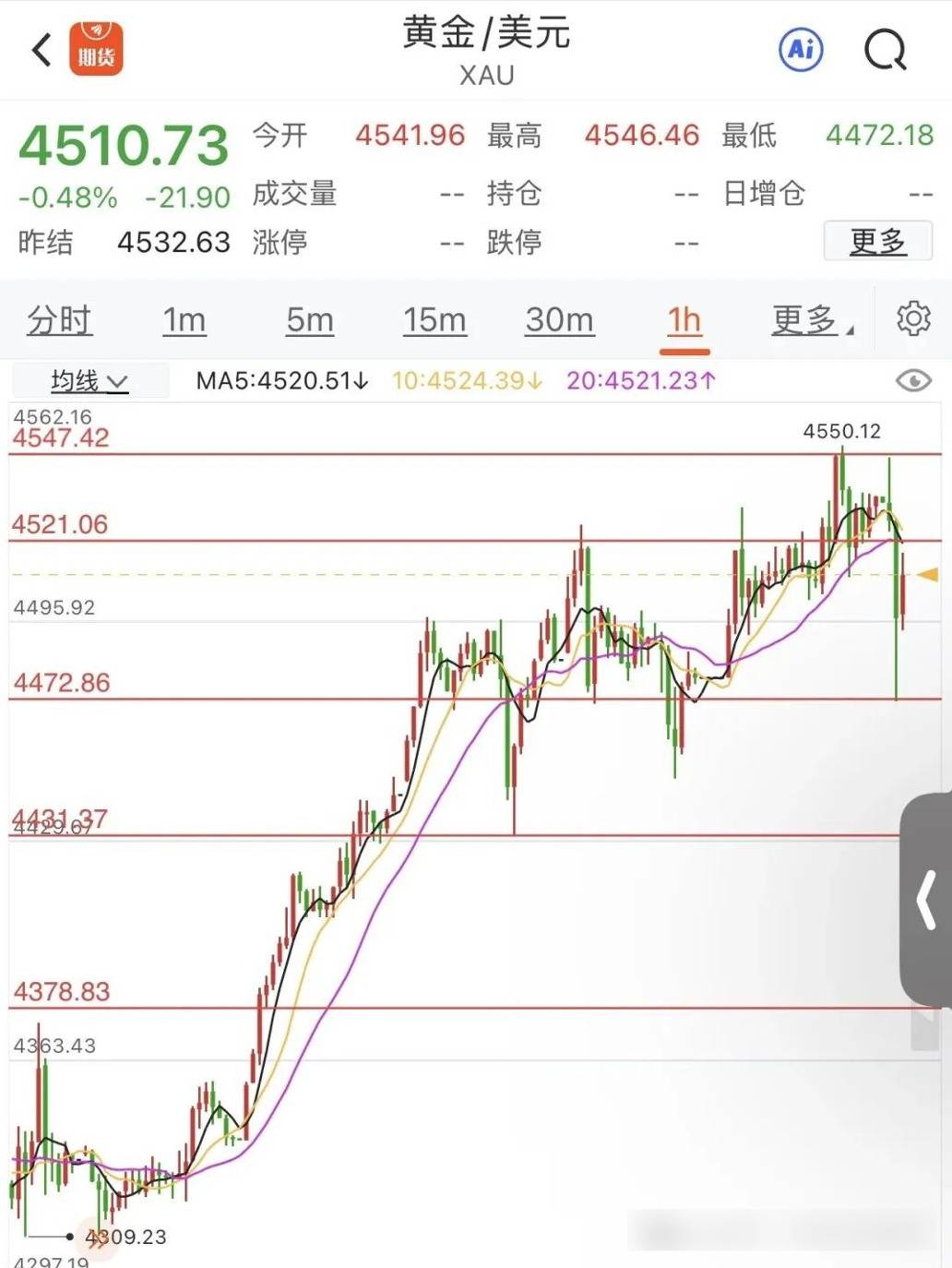Select the 5m interval tab
This screenshot has height=1268, width=952.
coord(309,320)
